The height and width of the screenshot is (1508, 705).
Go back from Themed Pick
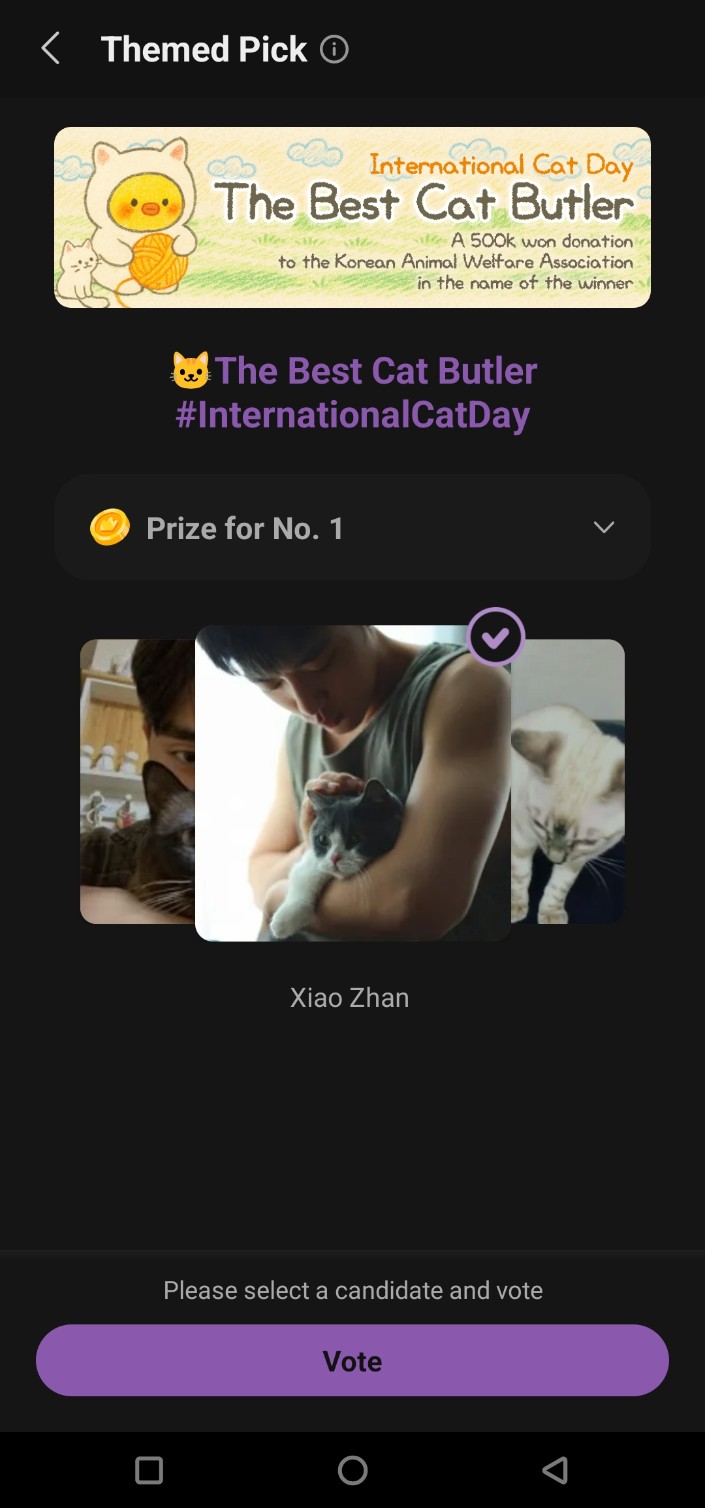point(51,48)
